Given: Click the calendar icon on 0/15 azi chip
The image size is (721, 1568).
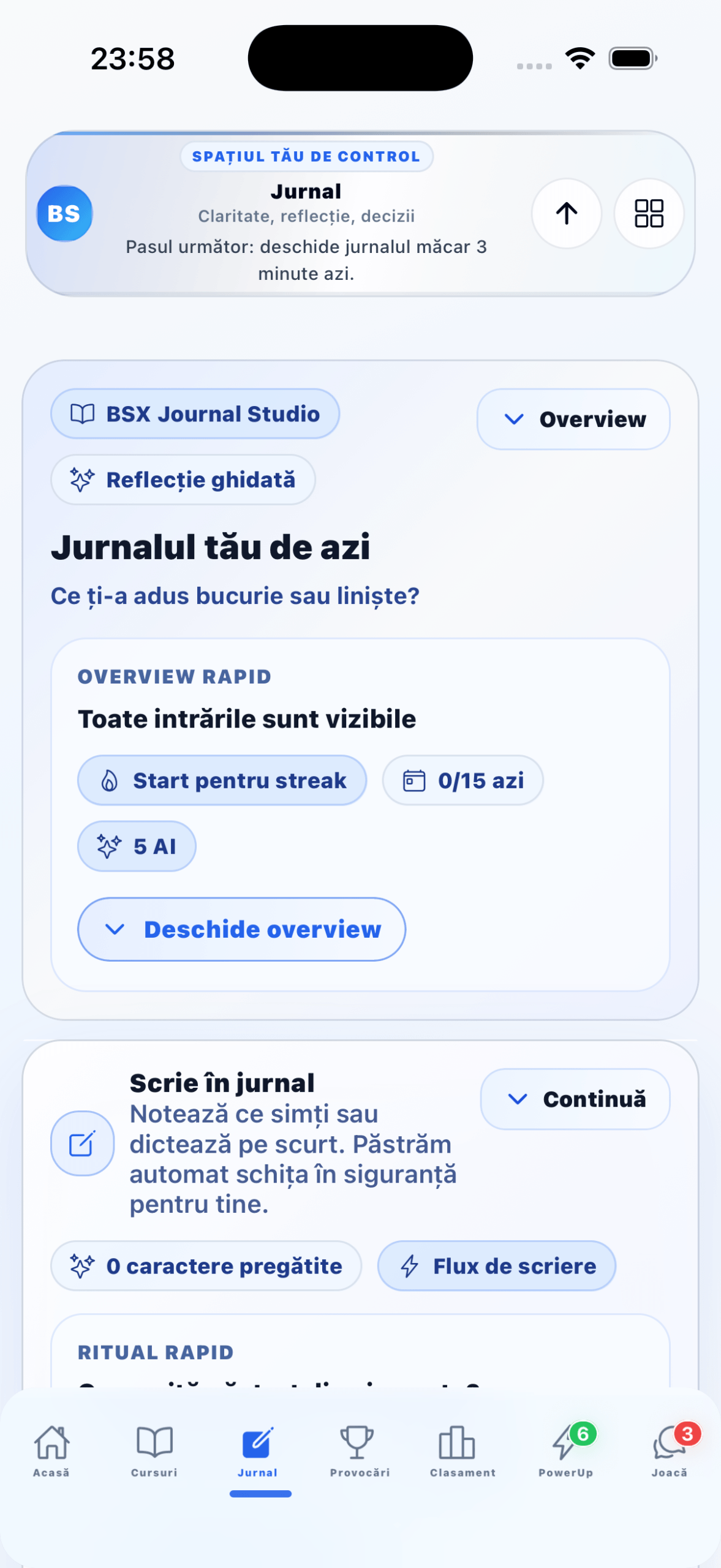Looking at the screenshot, I should click(412, 780).
